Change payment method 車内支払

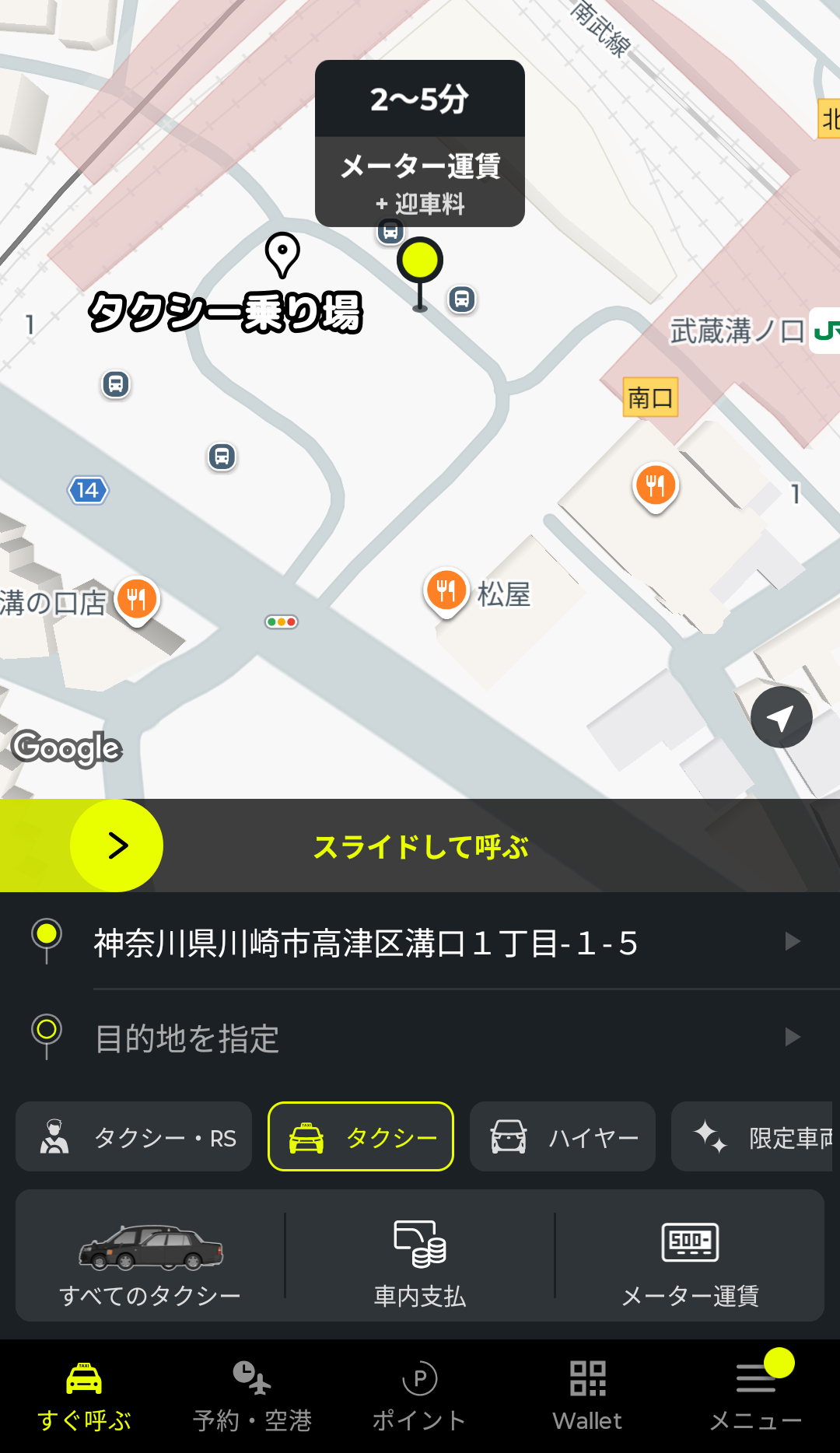420,1257
